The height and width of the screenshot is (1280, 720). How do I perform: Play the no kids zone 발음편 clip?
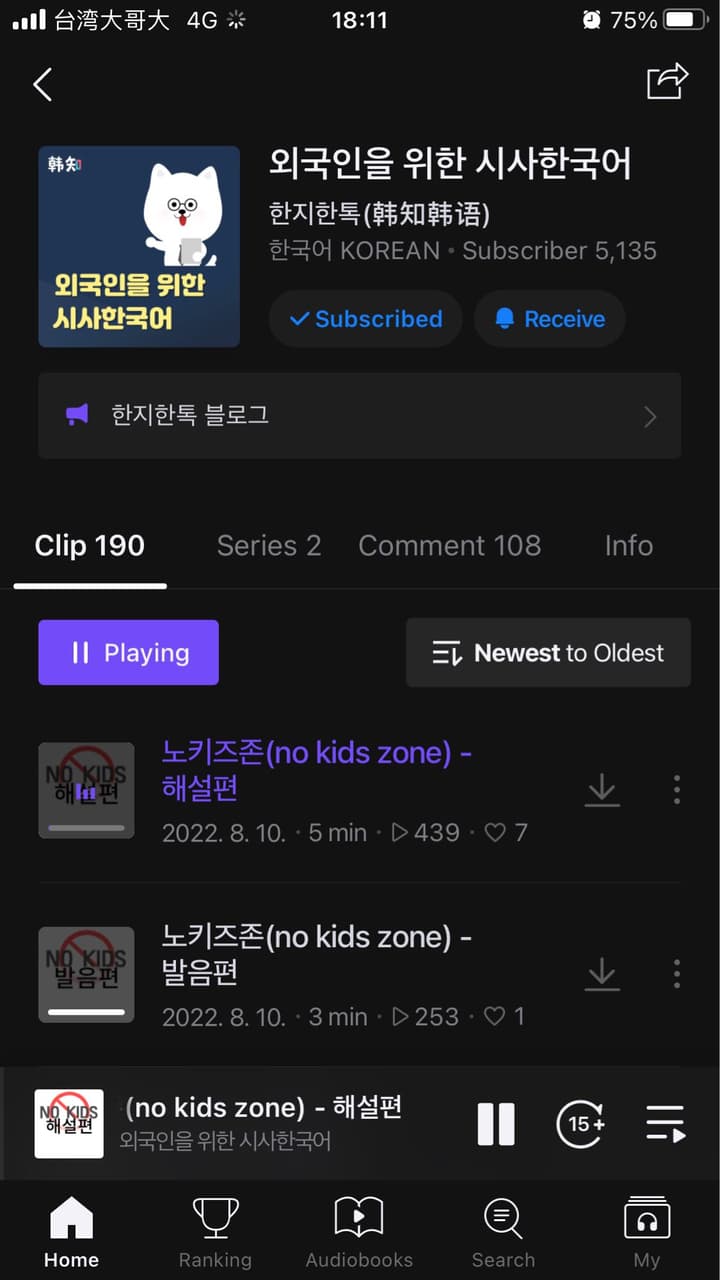pos(316,954)
